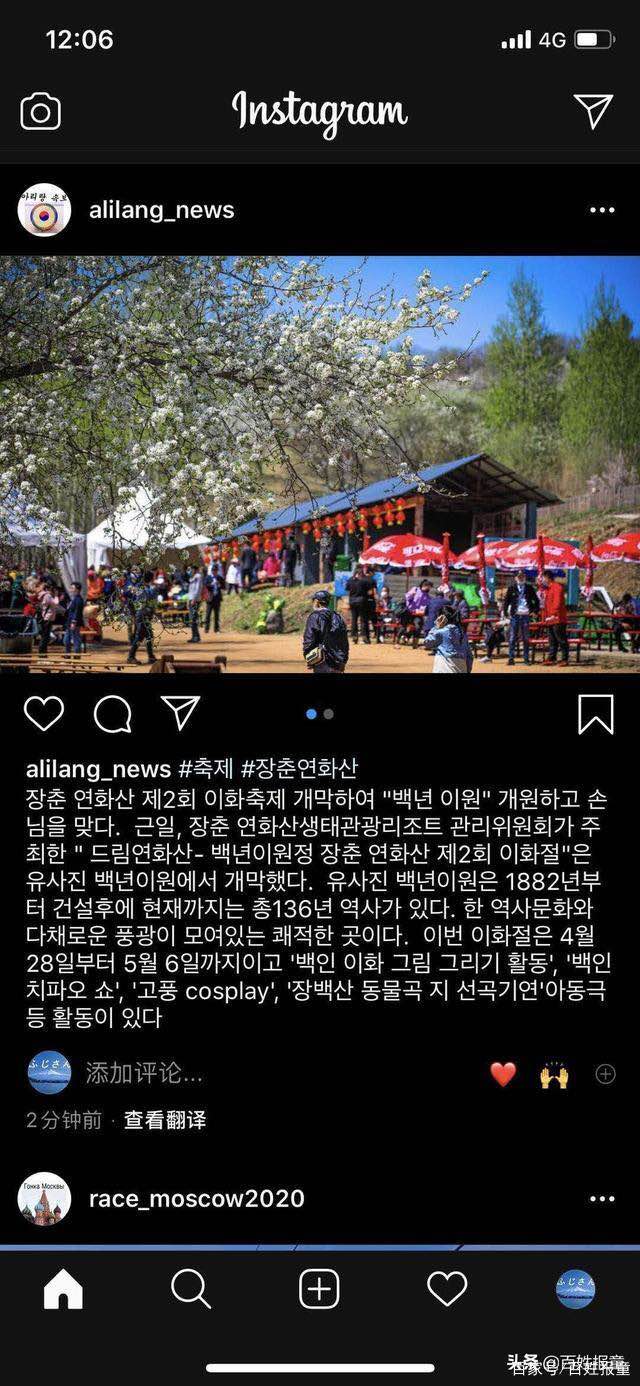Comment on the alilang_news post
This screenshot has height=1386, width=640.
[x=112, y=713]
